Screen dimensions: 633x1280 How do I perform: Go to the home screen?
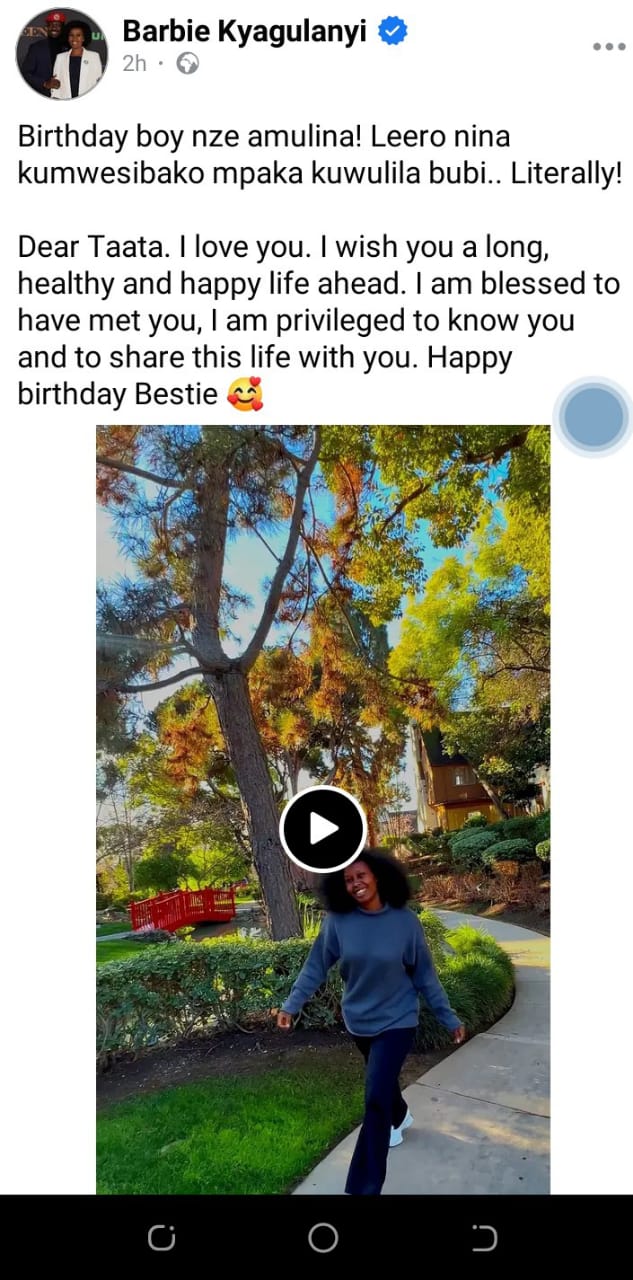[323, 1238]
